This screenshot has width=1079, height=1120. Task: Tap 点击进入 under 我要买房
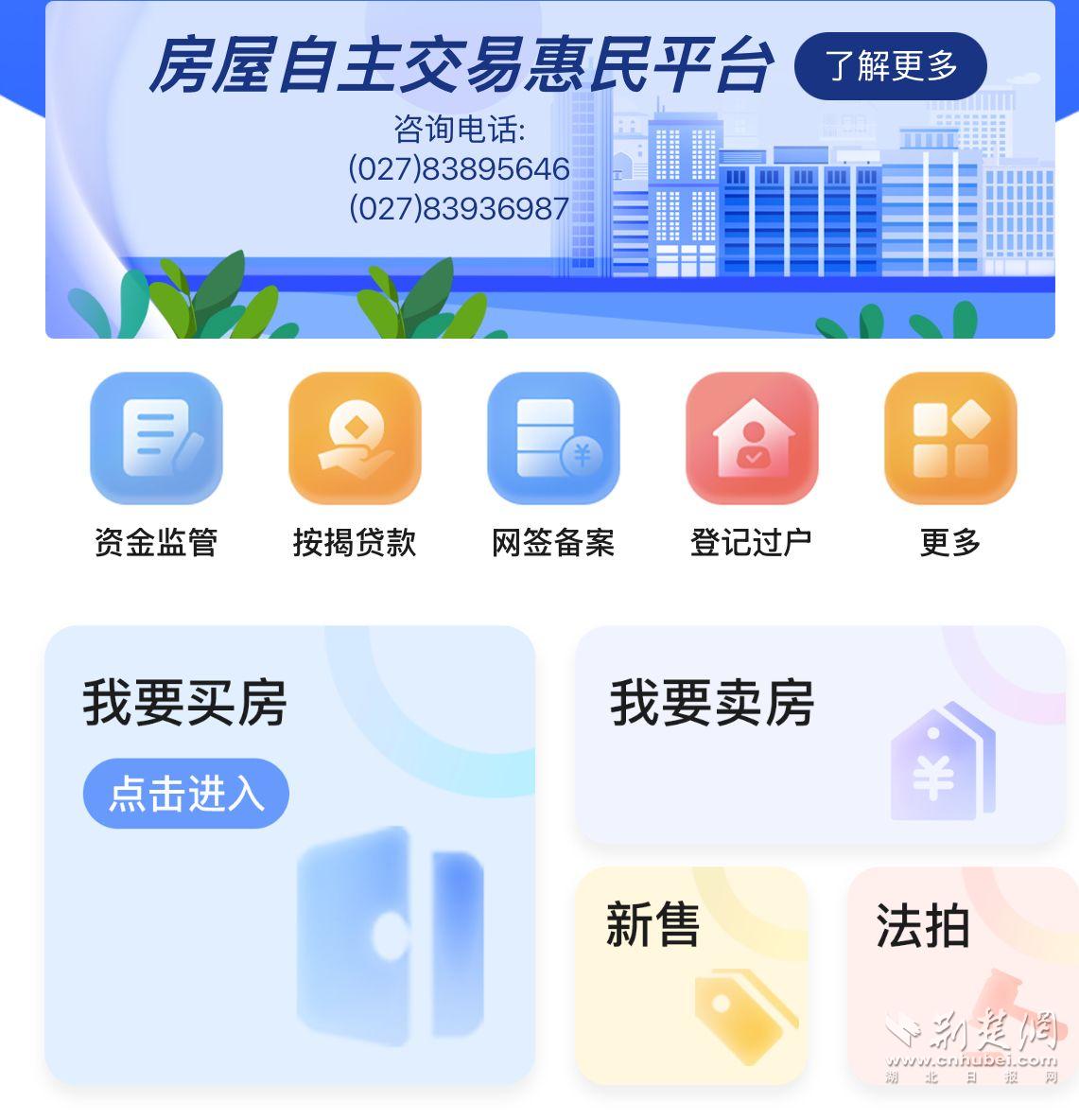click(186, 794)
